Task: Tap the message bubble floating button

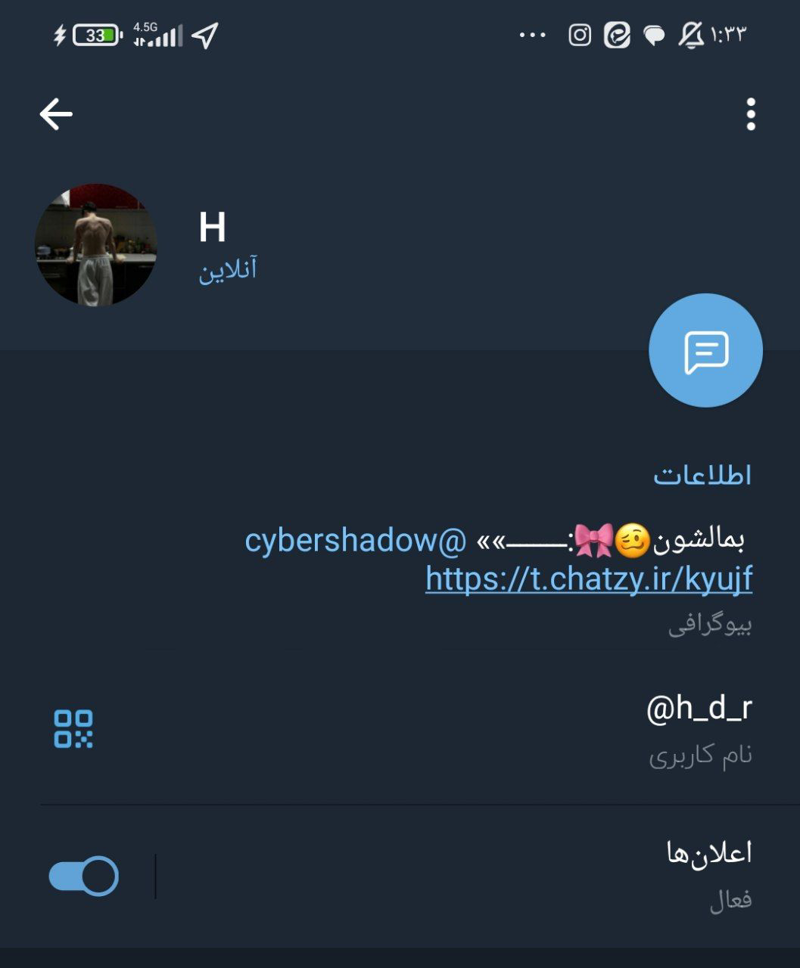Action: click(x=705, y=351)
